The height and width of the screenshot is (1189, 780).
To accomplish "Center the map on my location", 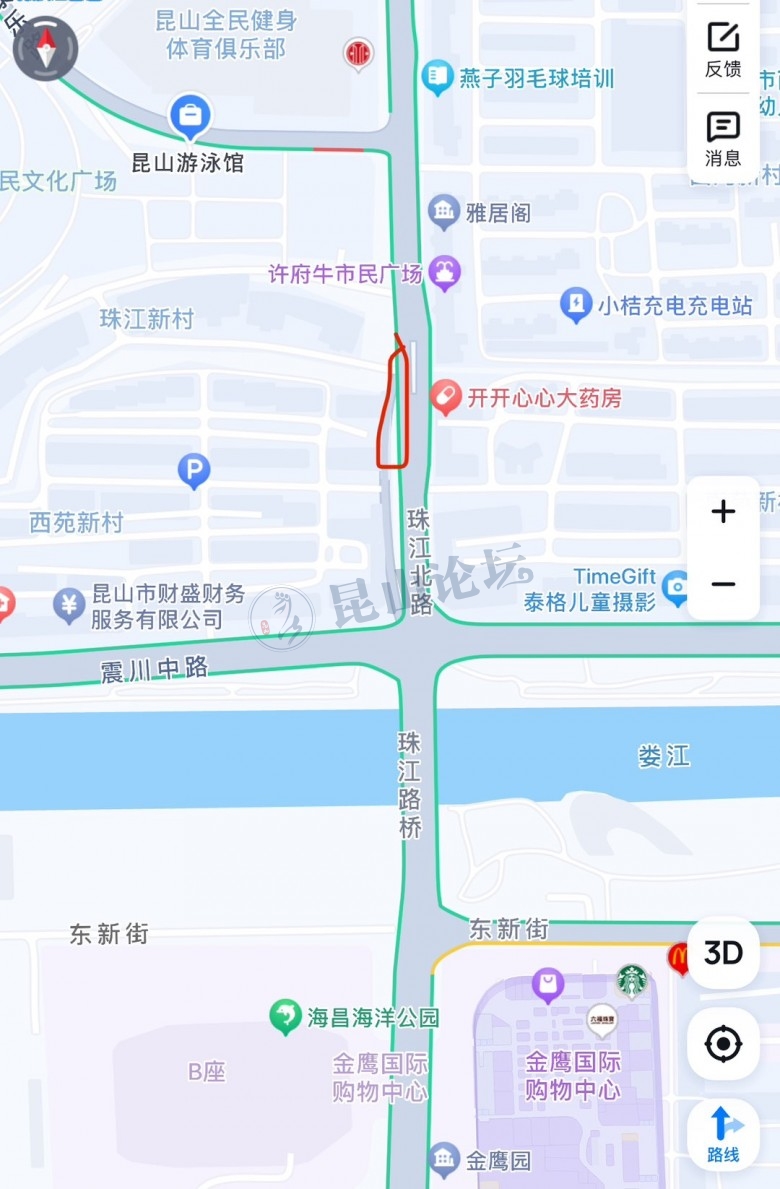I will coord(723,1045).
